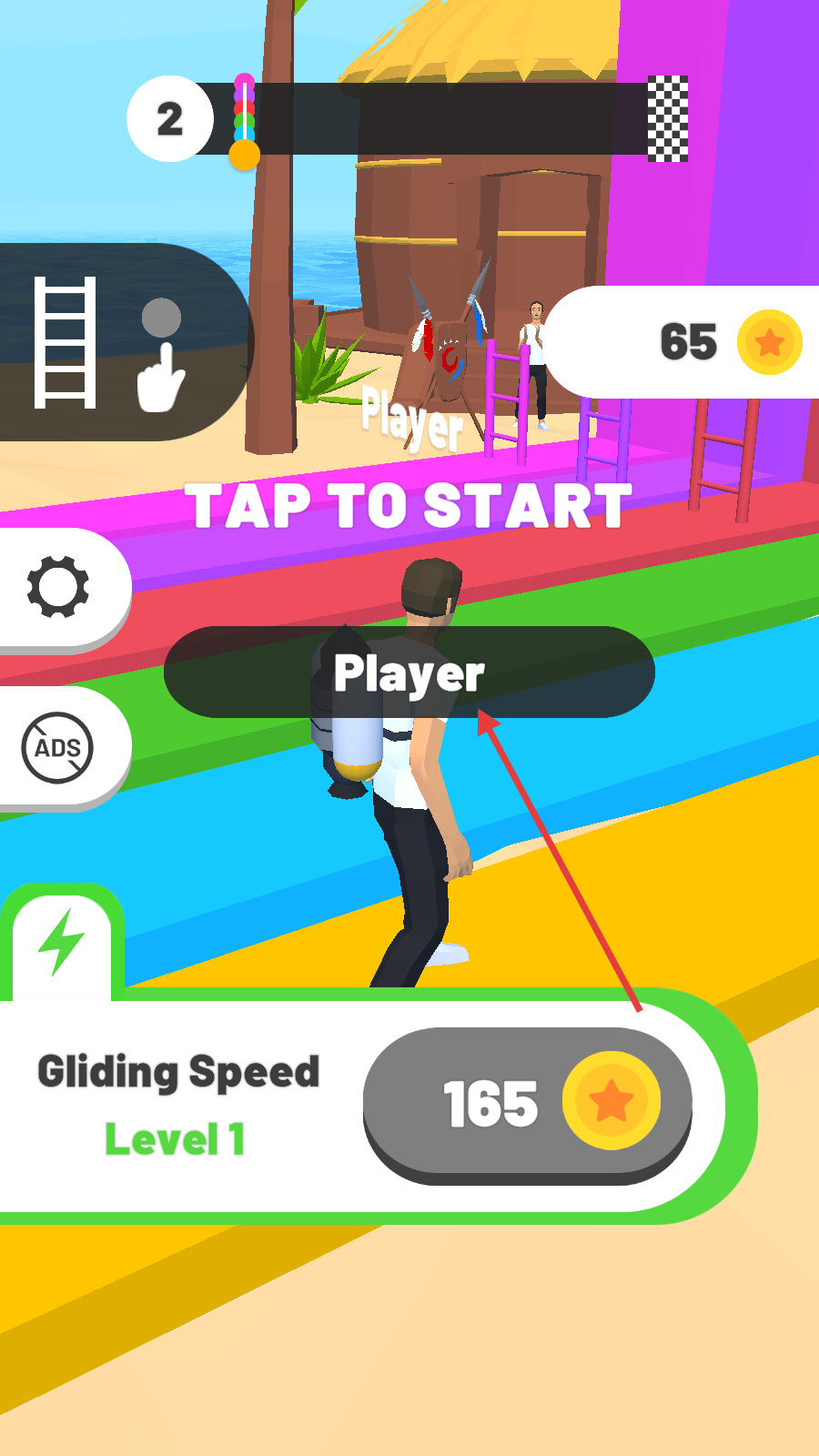Open the settings gear

pyautogui.click(x=58, y=587)
